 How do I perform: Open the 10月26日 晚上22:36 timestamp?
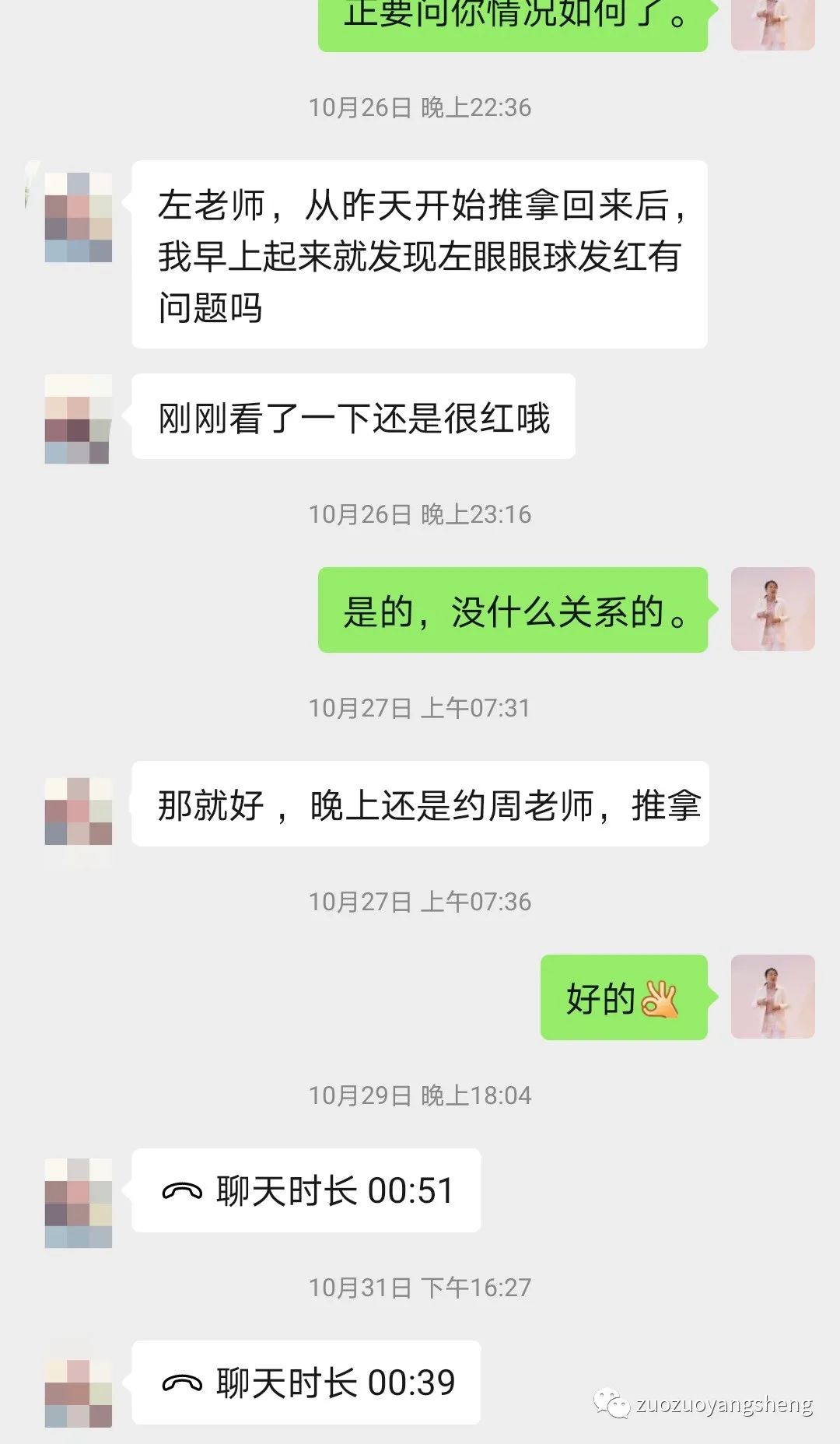click(x=420, y=108)
